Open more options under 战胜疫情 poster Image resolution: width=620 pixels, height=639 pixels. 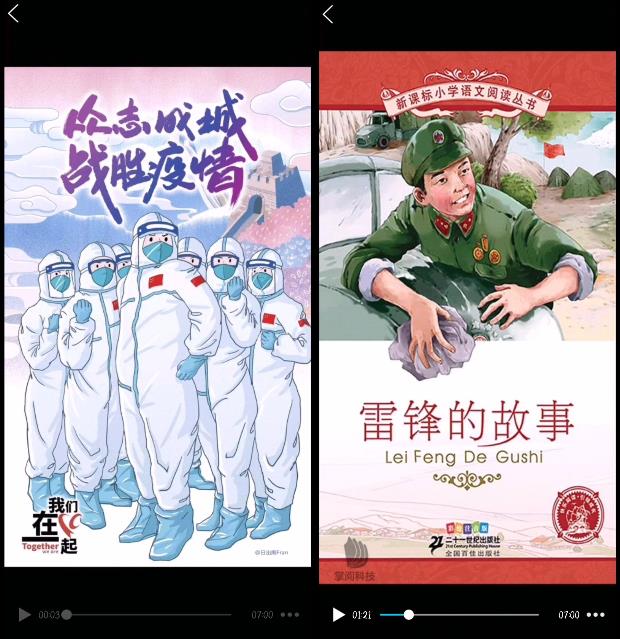pos(289,615)
